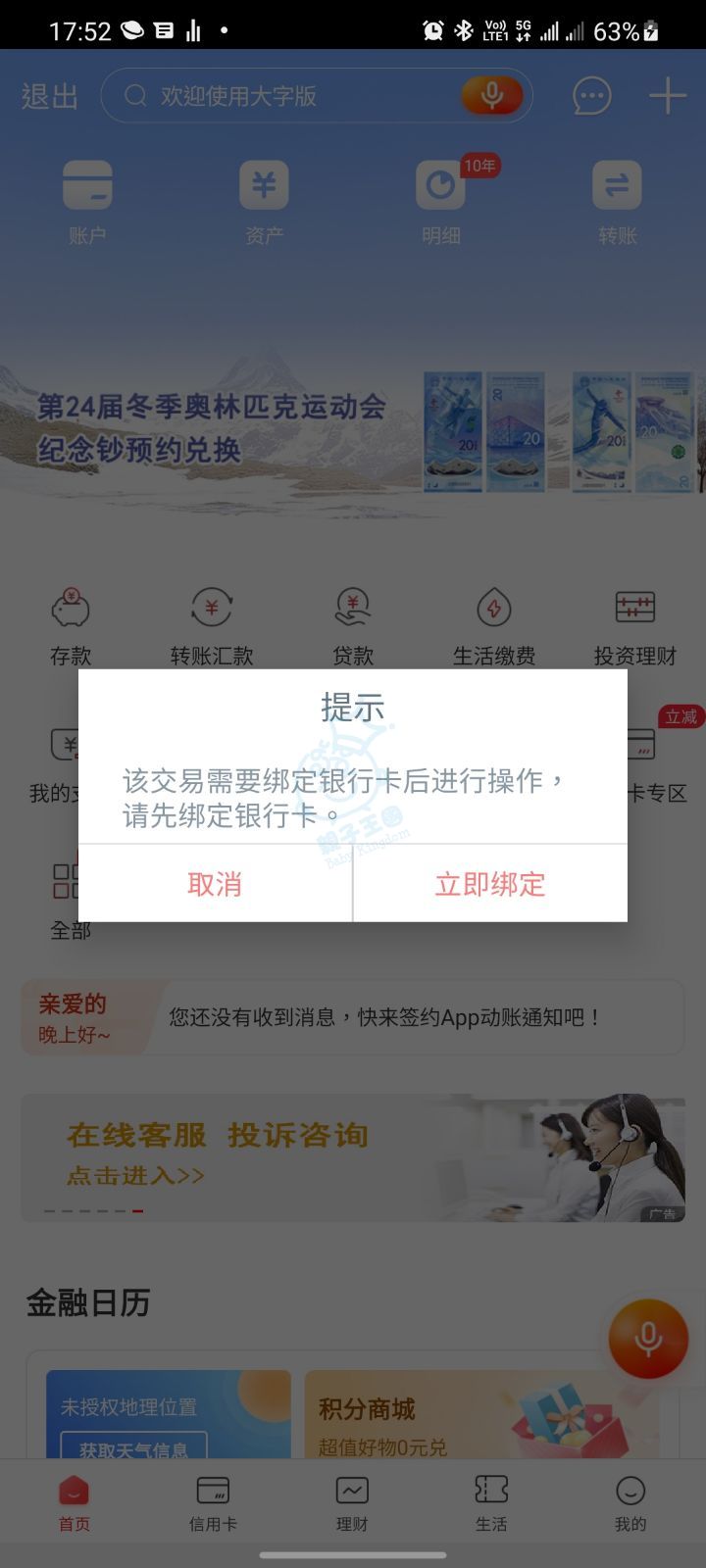Image resolution: width=706 pixels, height=1568 pixels.
Task: Open the messages chat bubble icon
Action: tap(591, 96)
